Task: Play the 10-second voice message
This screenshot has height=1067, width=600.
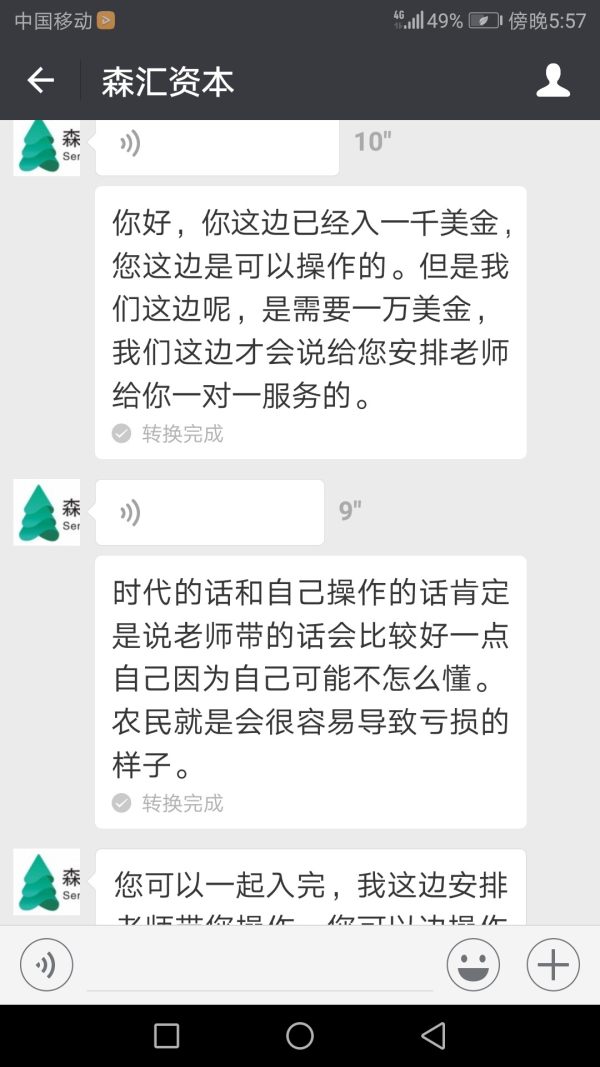Action: tap(217, 145)
